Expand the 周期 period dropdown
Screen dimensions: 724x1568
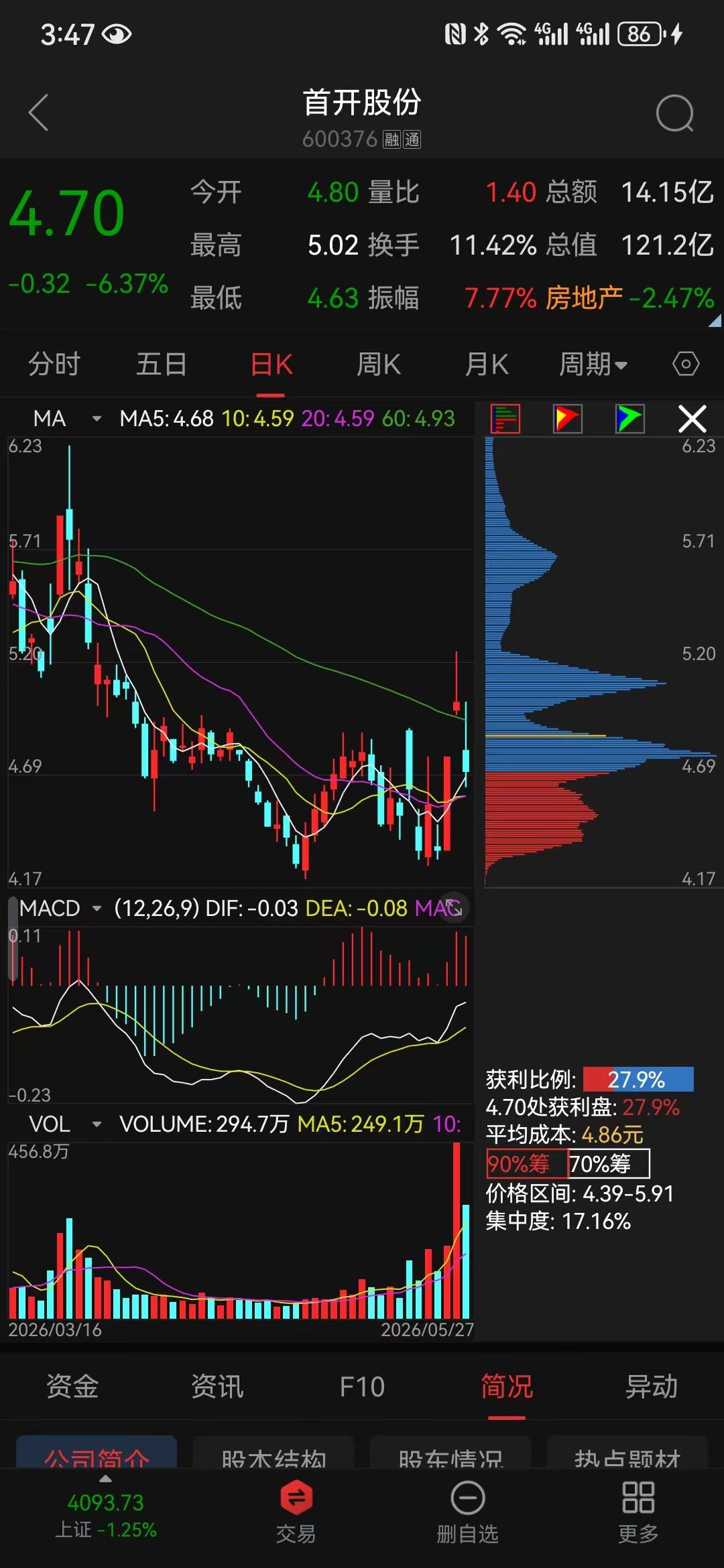pos(593,365)
